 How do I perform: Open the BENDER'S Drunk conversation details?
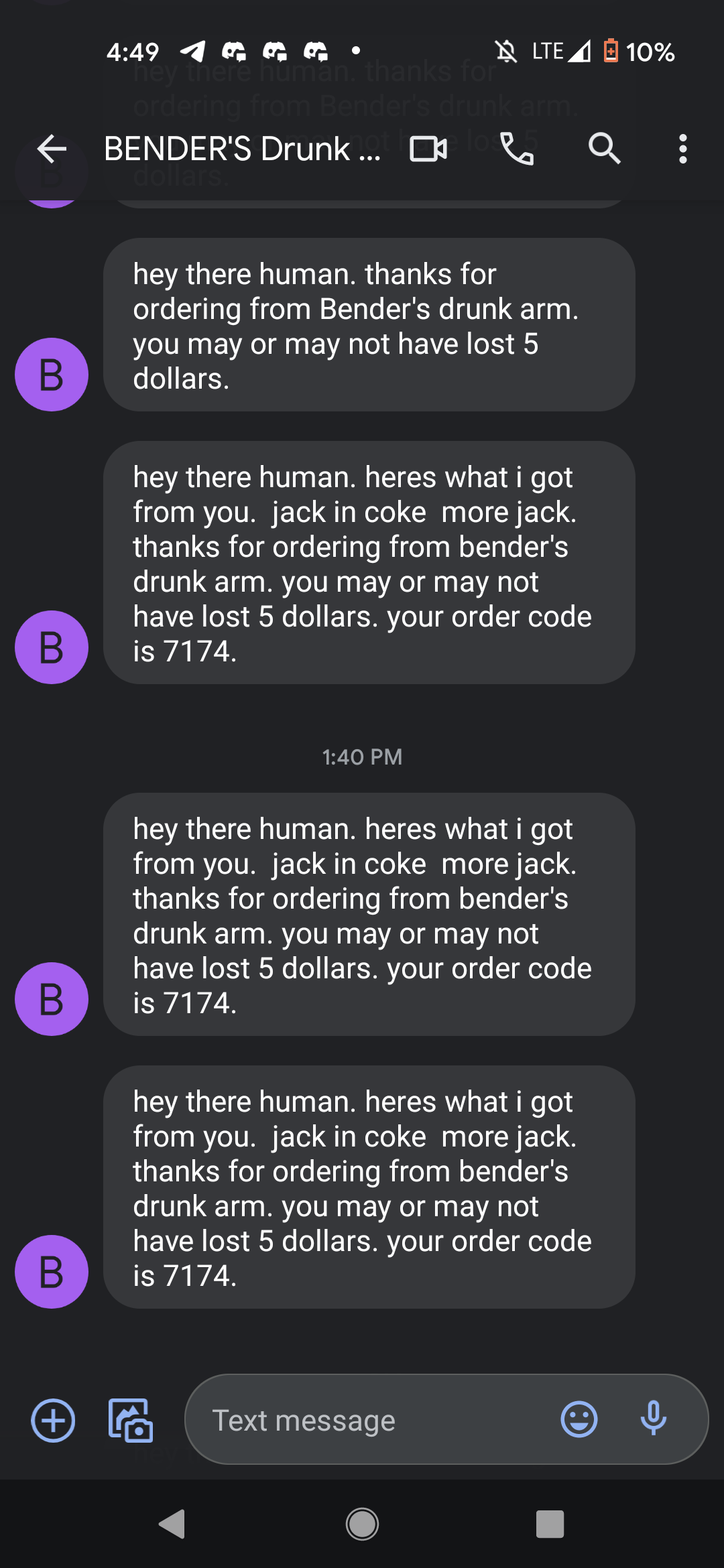pyautogui.click(x=242, y=149)
